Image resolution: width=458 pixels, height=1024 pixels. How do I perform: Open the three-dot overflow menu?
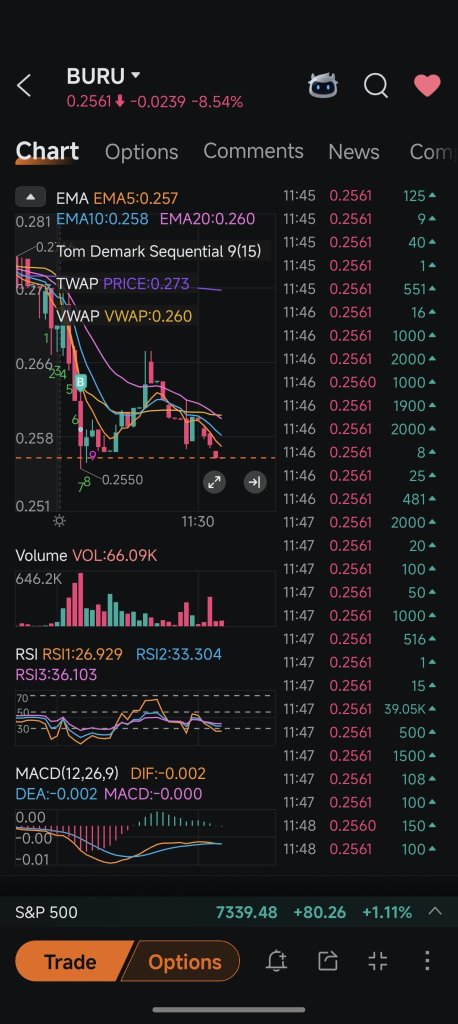tap(427, 961)
